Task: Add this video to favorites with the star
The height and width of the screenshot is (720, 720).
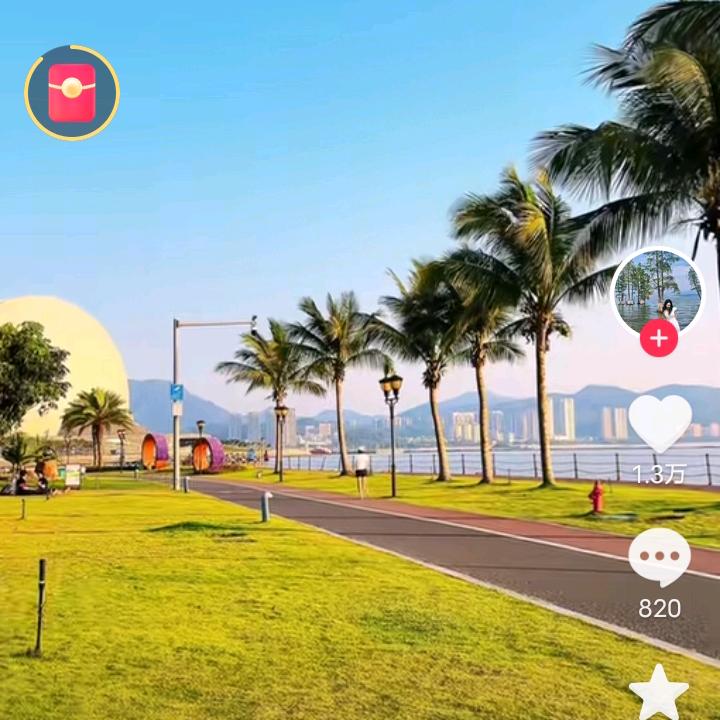Action: (x=659, y=693)
